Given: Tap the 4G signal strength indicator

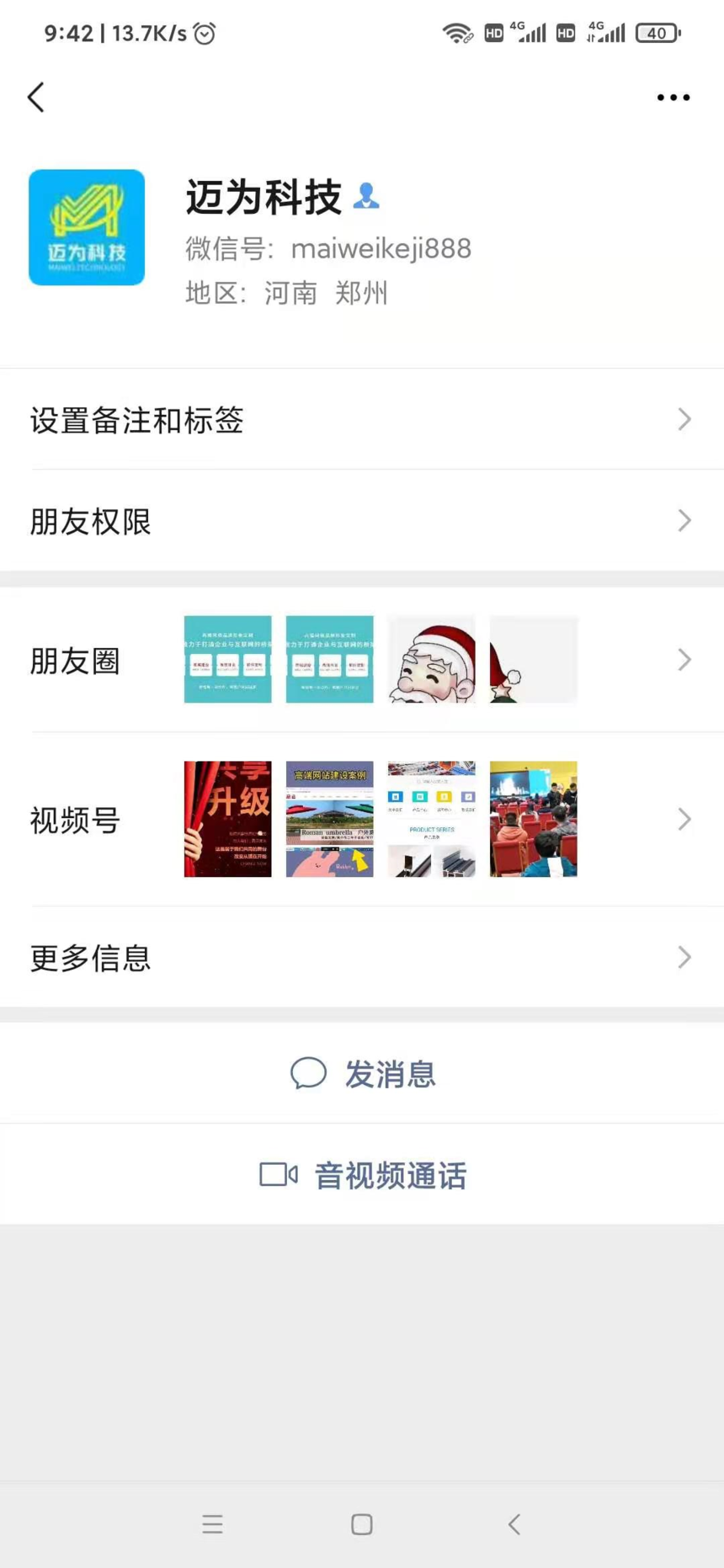Looking at the screenshot, I should (532, 34).
